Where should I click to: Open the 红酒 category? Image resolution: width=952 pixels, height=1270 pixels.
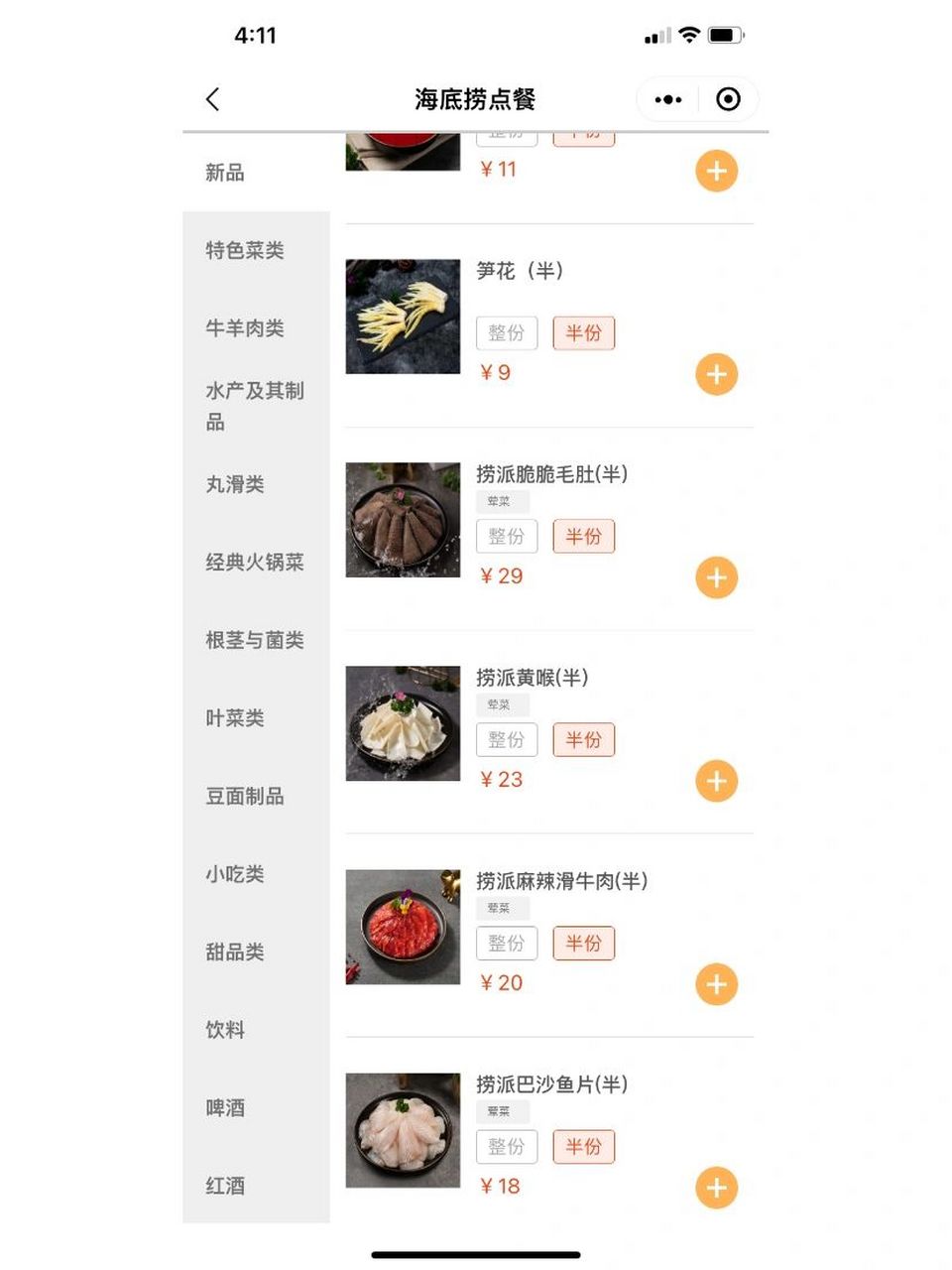point(226,1186)
